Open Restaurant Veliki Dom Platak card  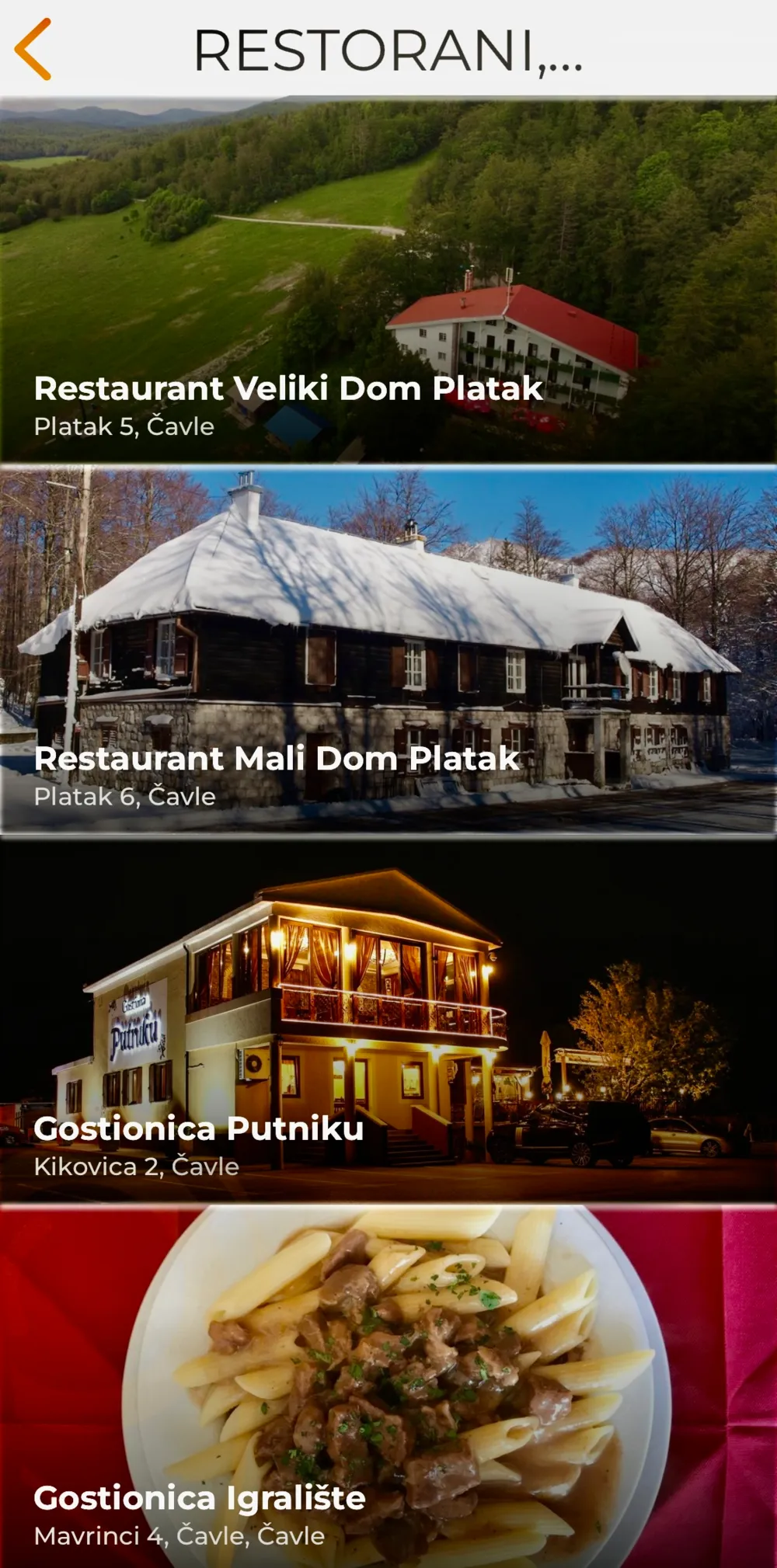click(388, 280)
